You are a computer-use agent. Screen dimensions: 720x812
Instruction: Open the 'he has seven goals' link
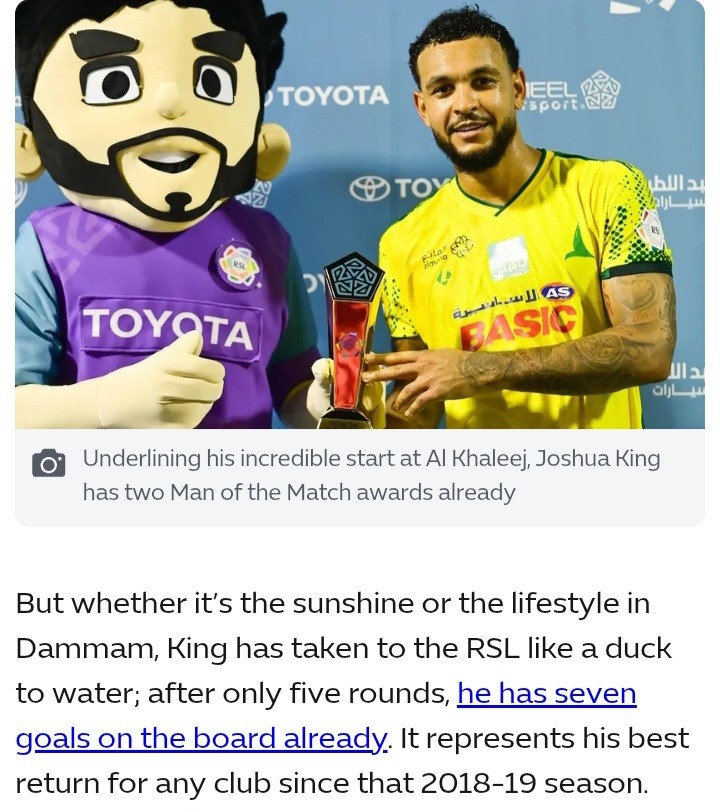click(546, 693)
